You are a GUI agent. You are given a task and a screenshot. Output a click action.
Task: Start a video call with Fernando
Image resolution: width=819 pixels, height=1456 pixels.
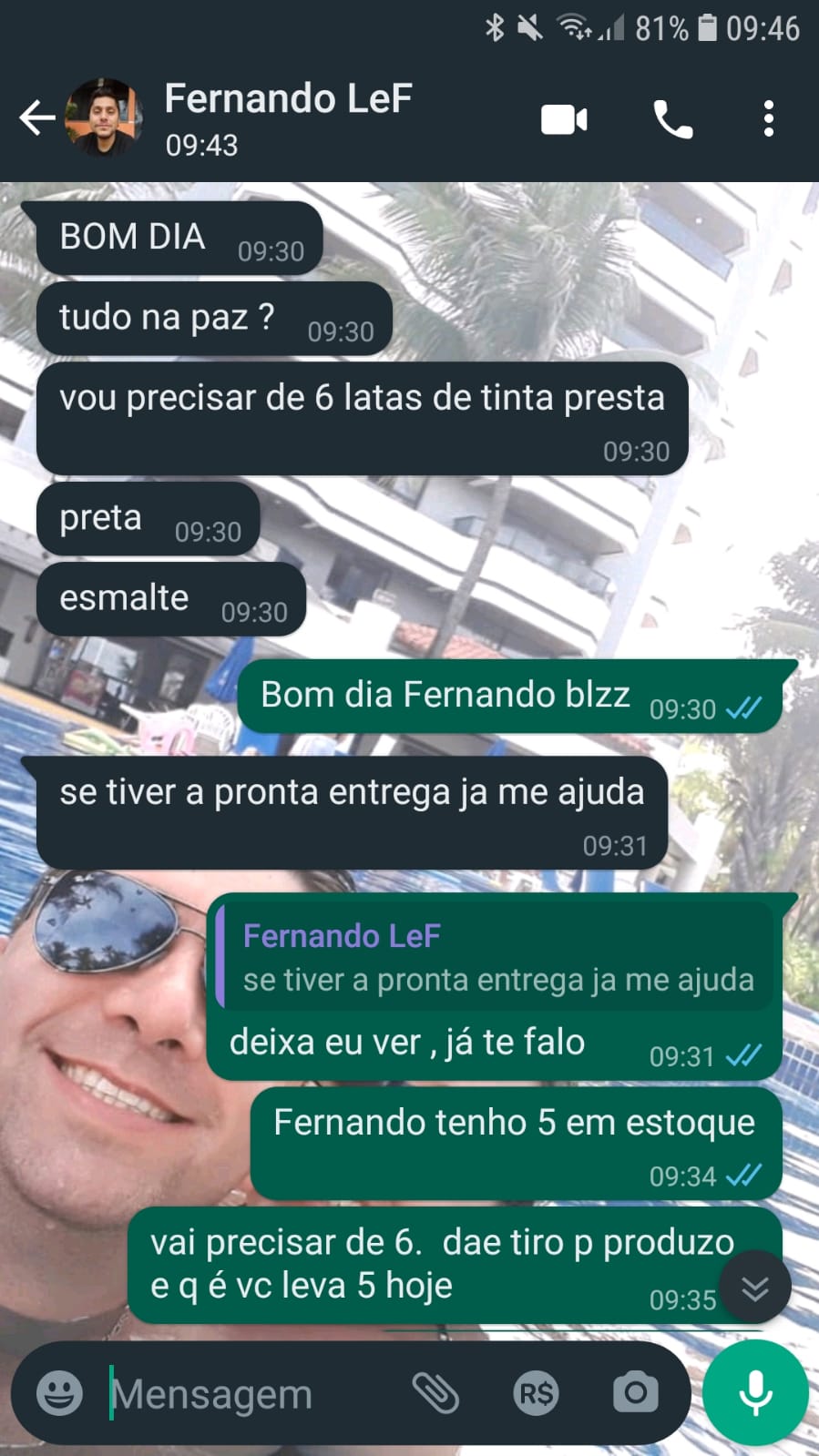pyautogui.click(x=564, y=119)
